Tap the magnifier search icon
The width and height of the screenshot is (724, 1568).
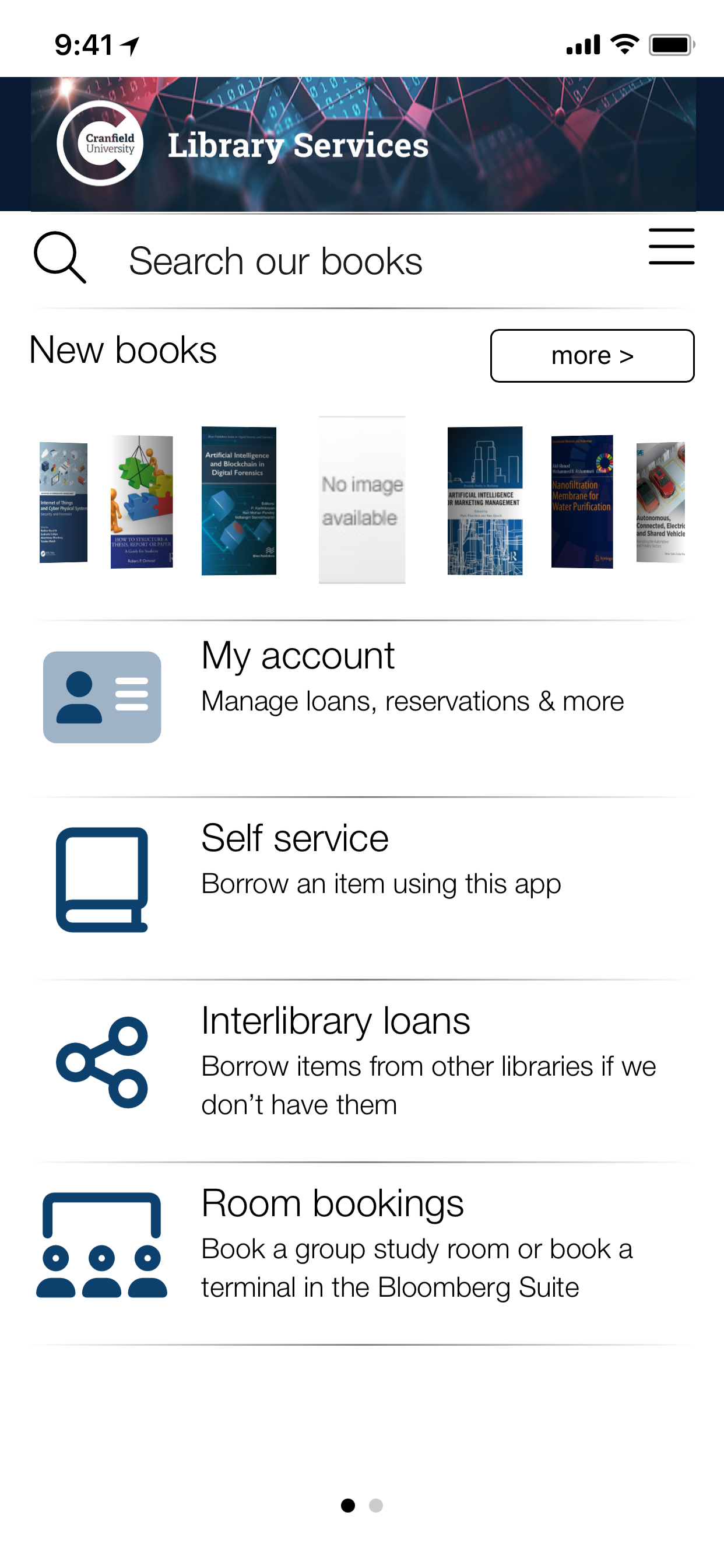pyautogui.click(x=59, y=257)
